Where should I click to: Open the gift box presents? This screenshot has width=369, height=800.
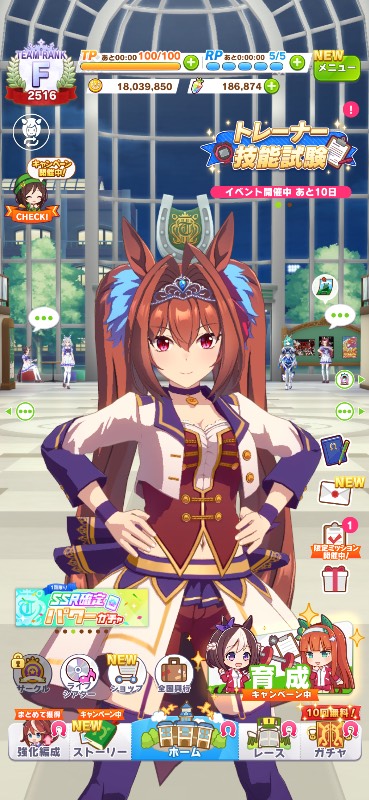(x=335, y=578)
